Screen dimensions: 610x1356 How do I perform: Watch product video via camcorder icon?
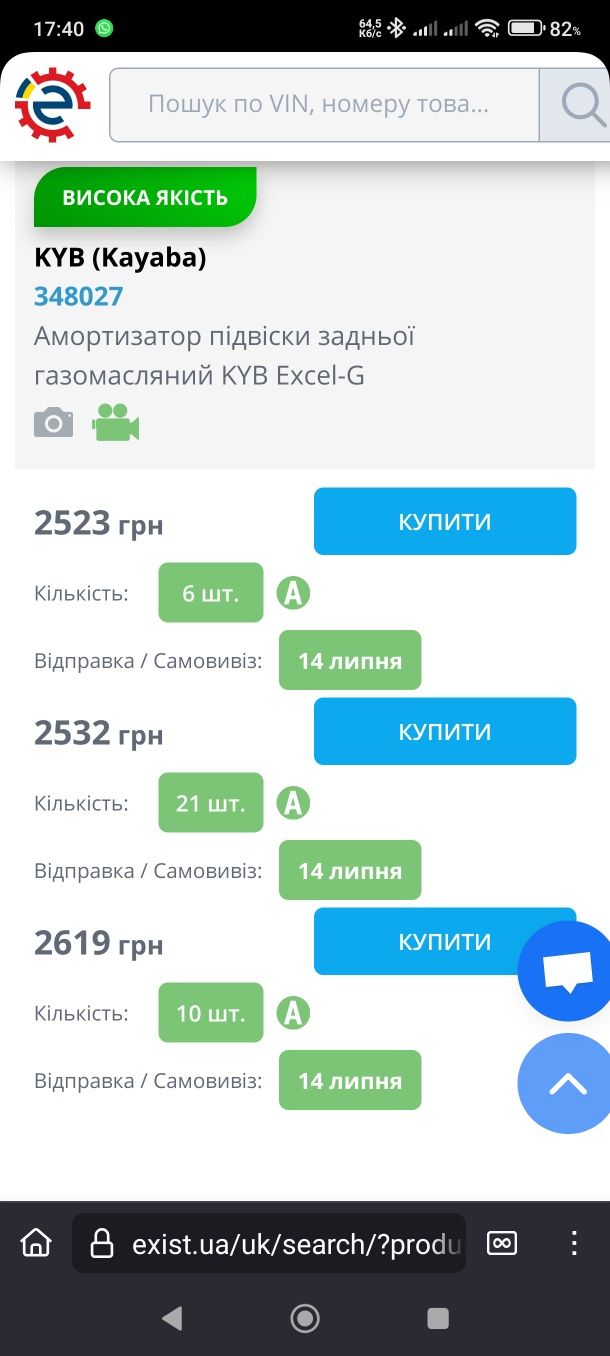click(x=115, y=423)
